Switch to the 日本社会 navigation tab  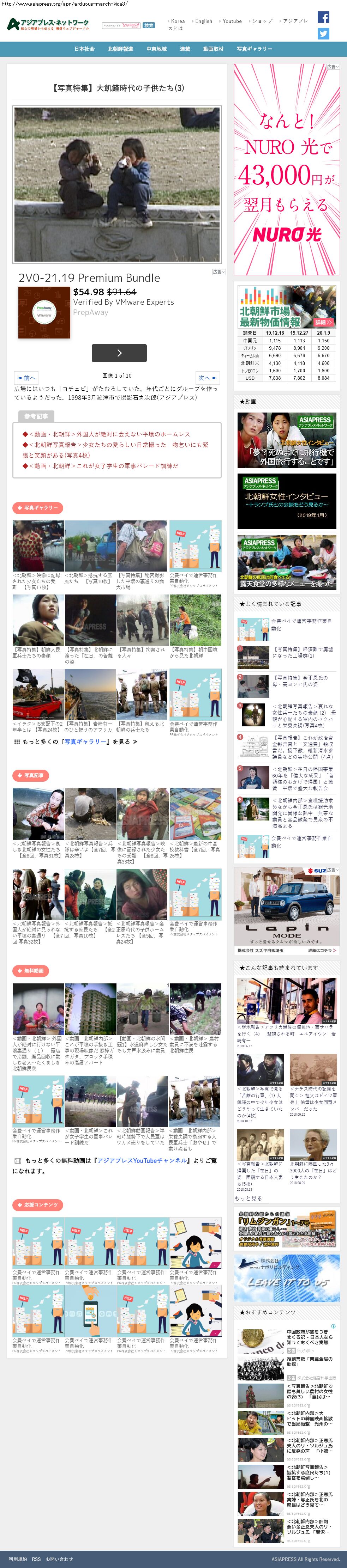click(x=84, y=49)
